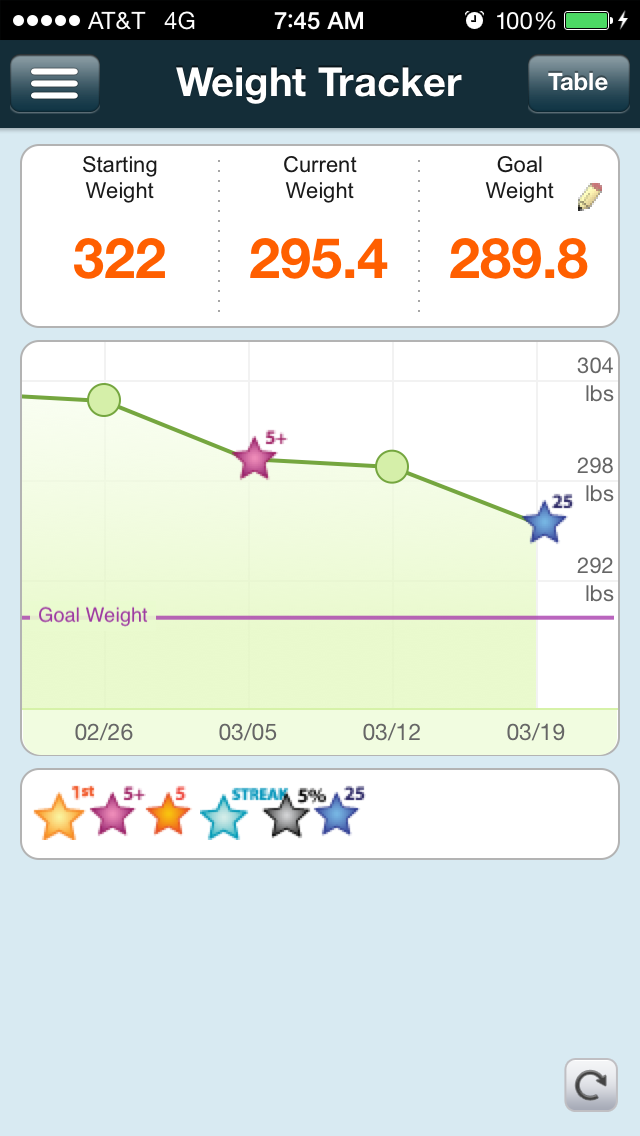640x1136 pixels.
Task: Tap the 03/12 data point
Action: pyautogui.click(x=392, y=467)
